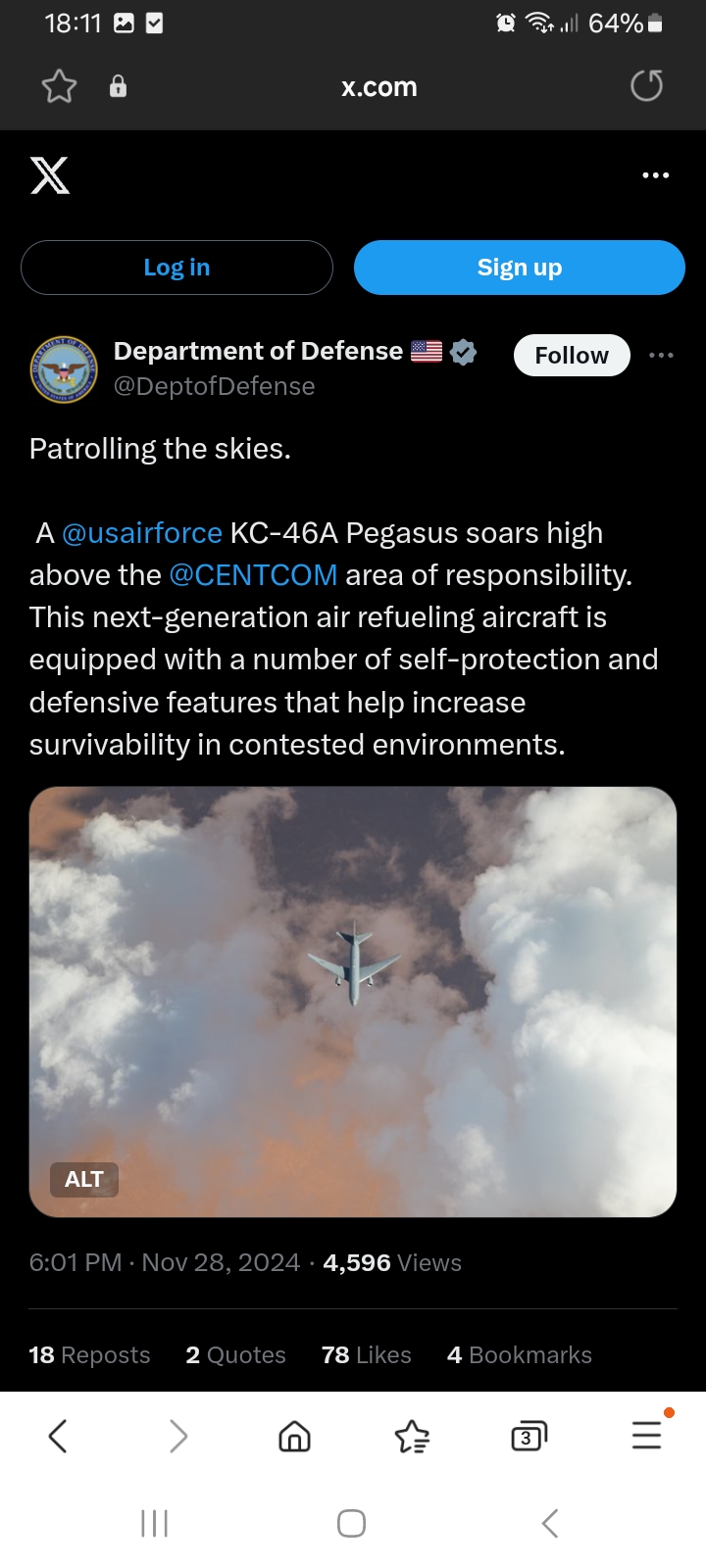Open the post's three-dot options menu
Viewport: 706px width, 1568px height.
point(661,355)
